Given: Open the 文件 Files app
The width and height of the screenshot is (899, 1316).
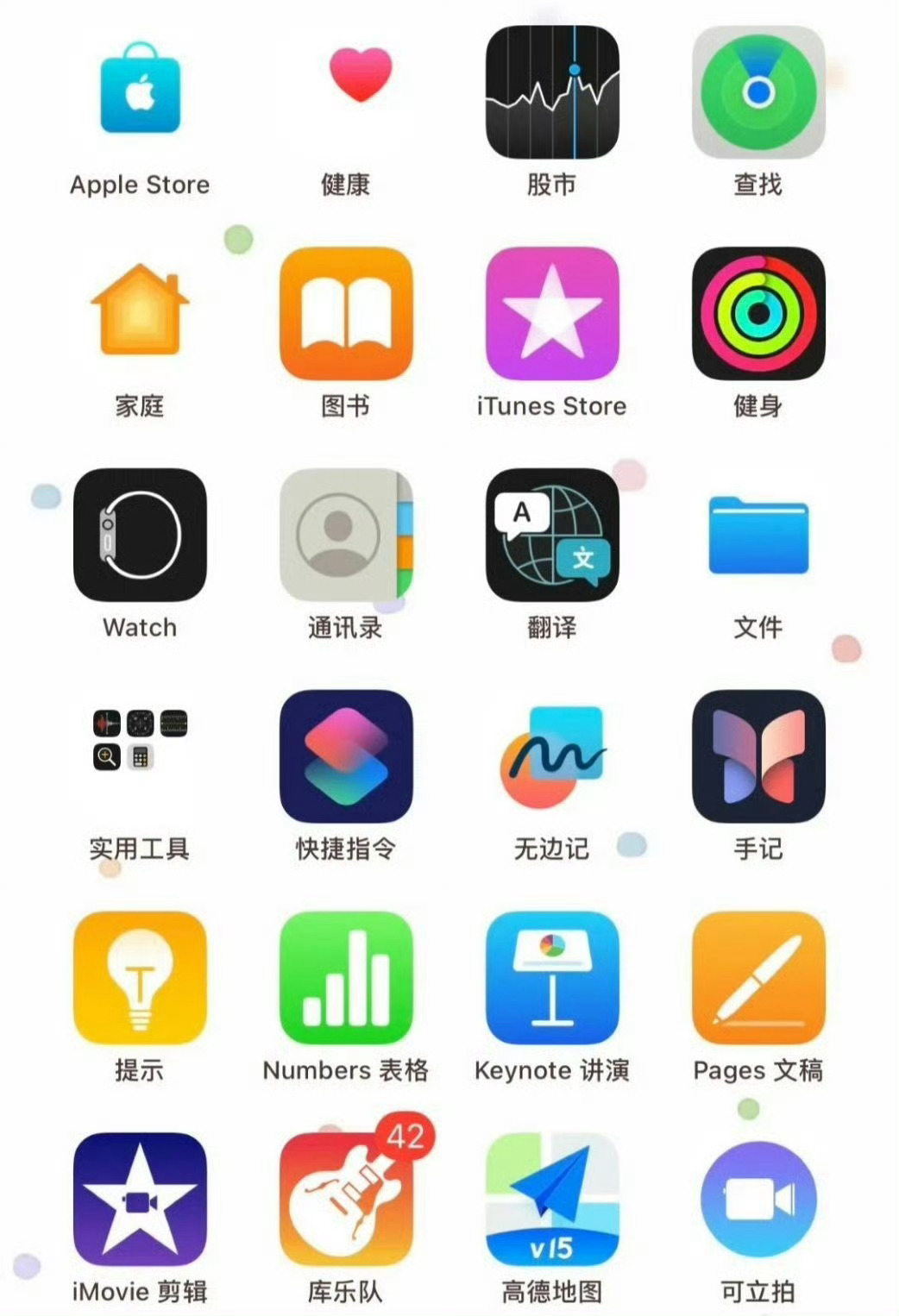Looking at the screenshot, I should (757, 535).
